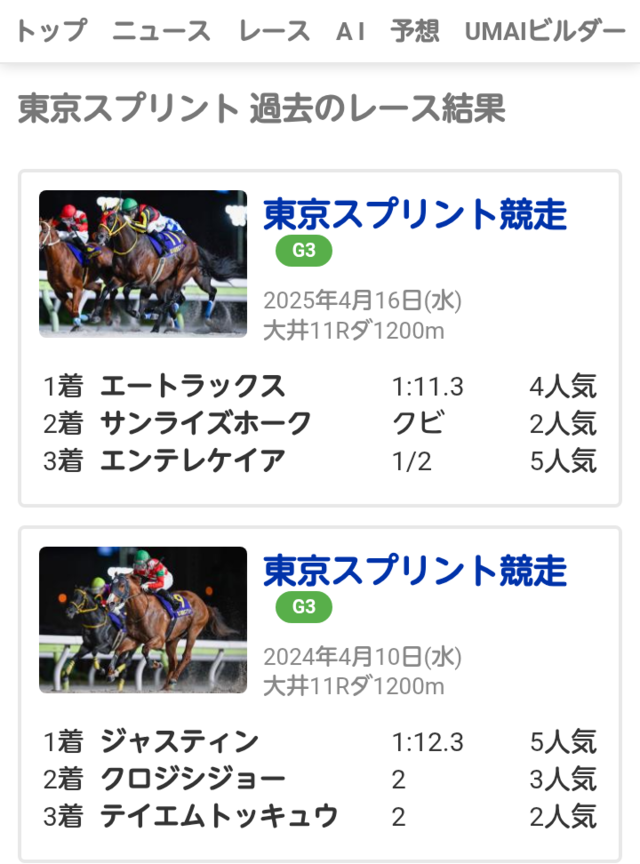Open the 予想 tab
The image size is (640, 864).
click(415, 31)
